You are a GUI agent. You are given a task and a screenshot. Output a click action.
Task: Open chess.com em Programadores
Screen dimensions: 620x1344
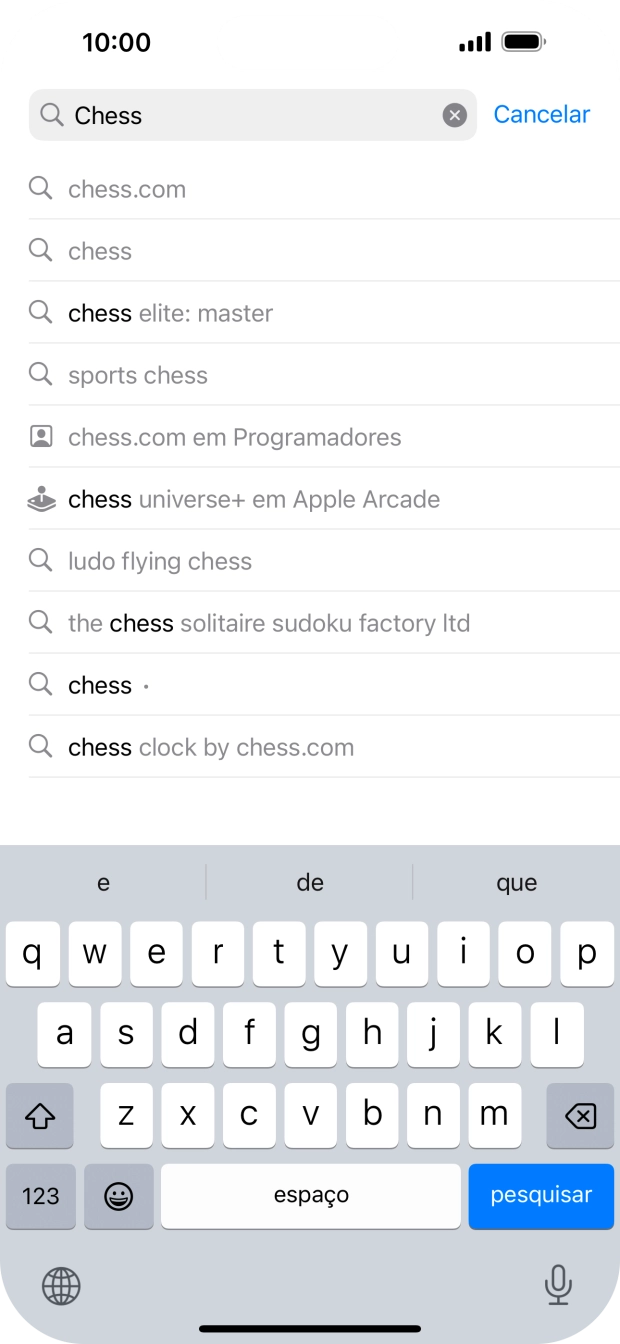tap(234, 437)
